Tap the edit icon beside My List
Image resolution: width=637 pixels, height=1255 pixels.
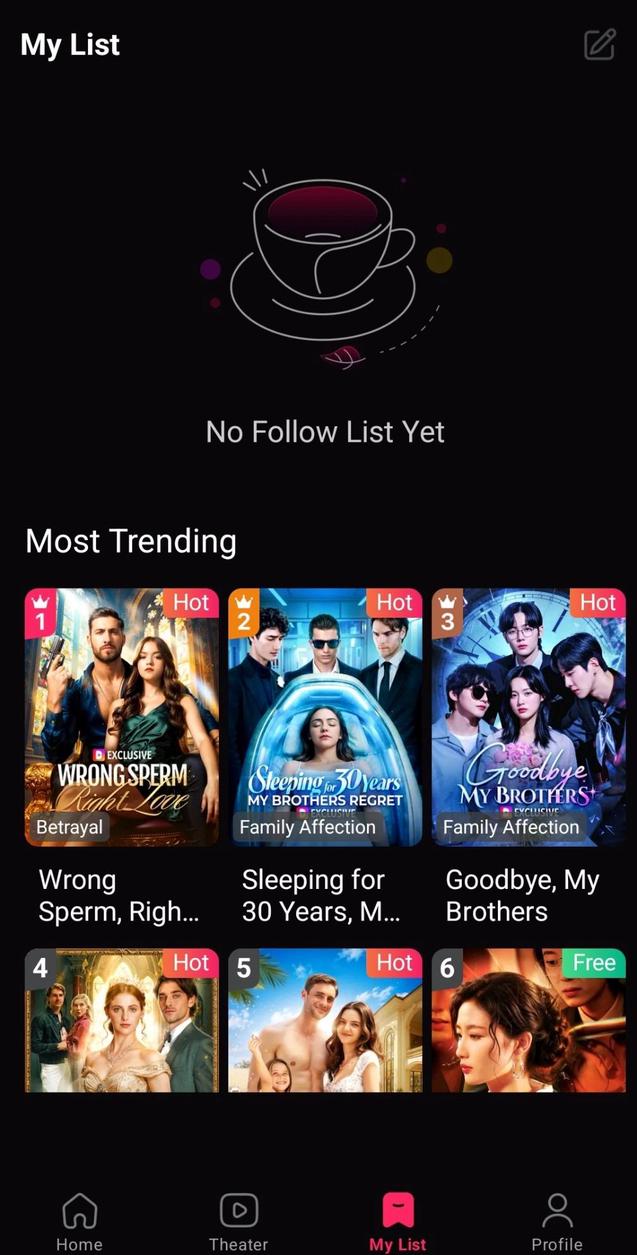599,45
